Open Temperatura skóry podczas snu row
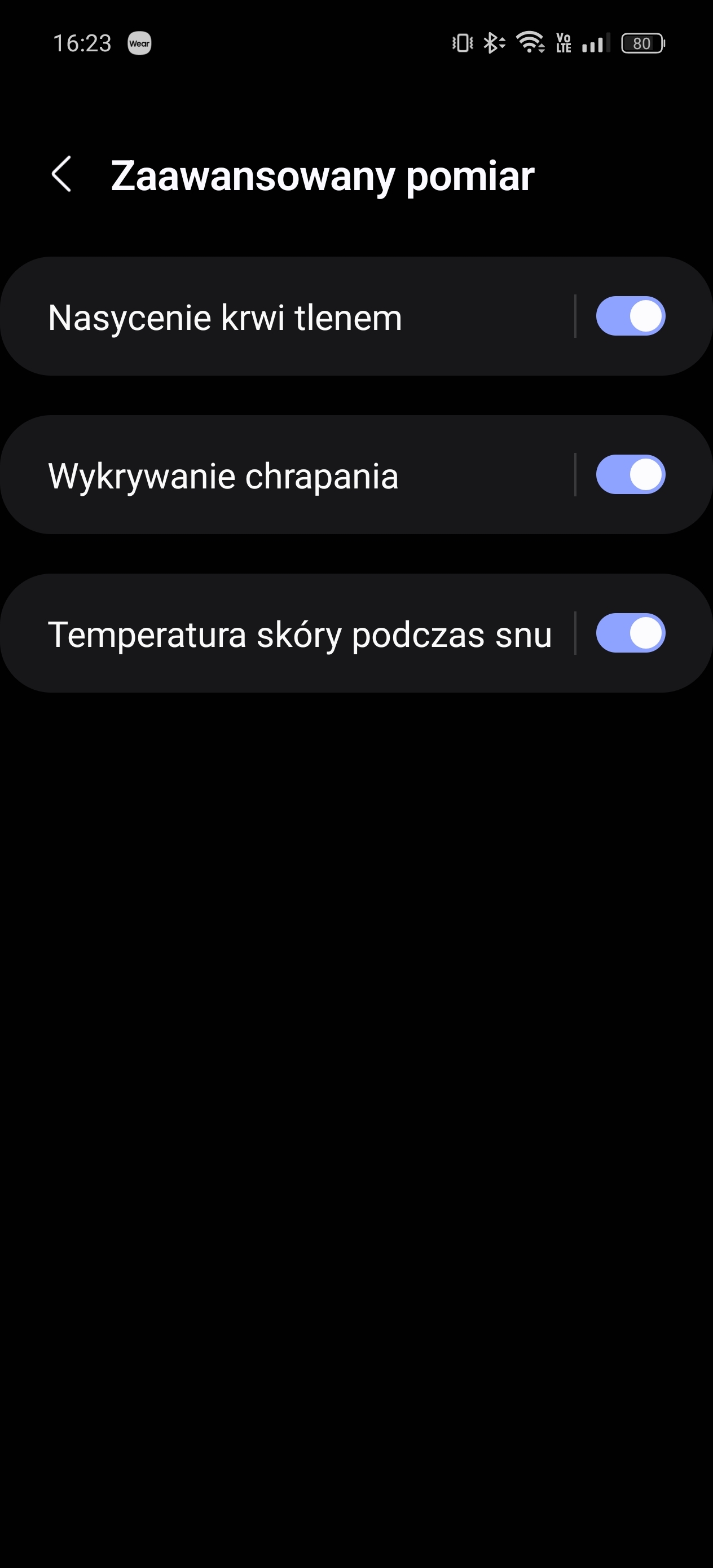 pyautogui.click(x=286, y=633)
